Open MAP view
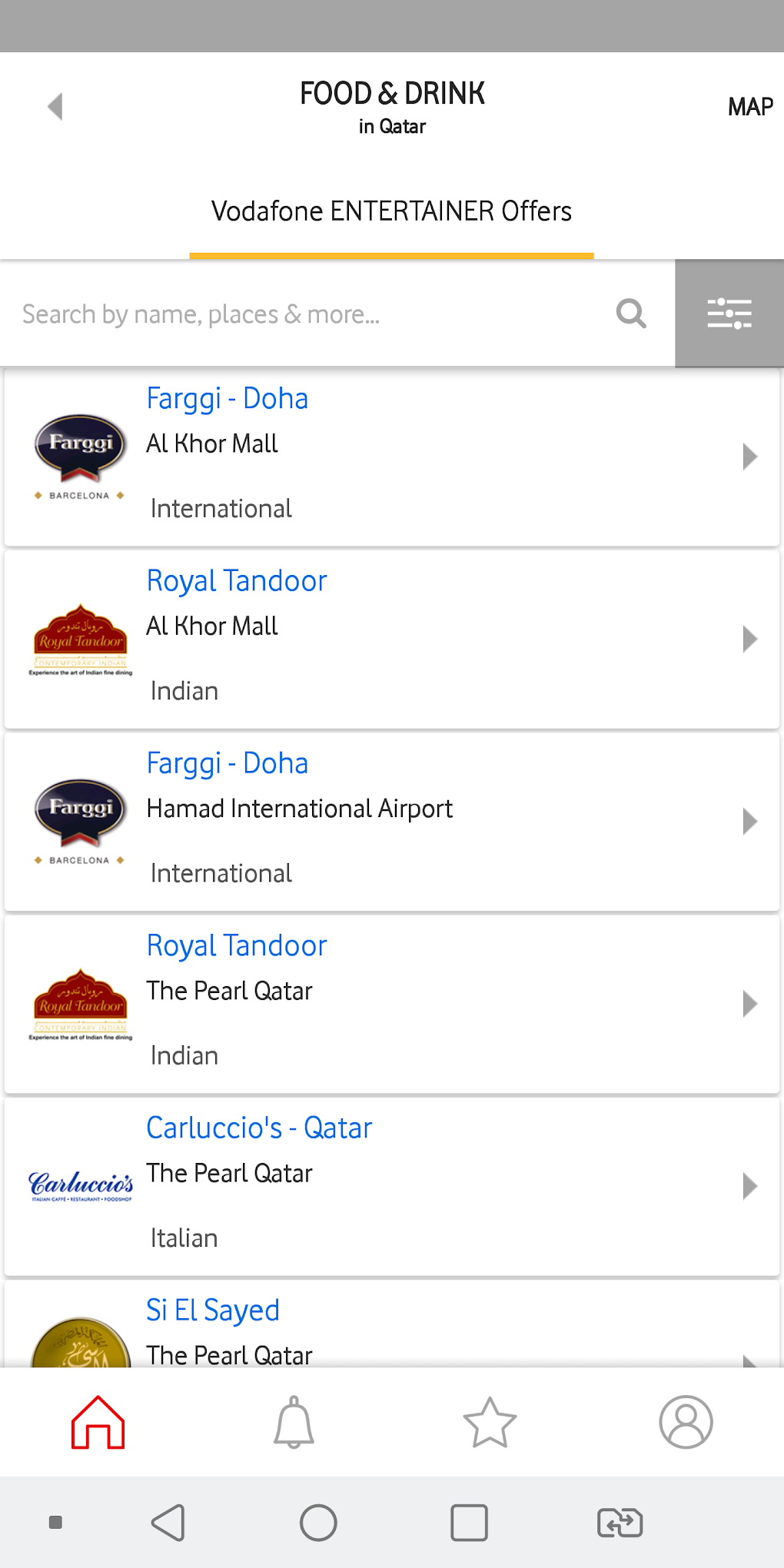Screen dimensions: 784x1568 (749, 107)
